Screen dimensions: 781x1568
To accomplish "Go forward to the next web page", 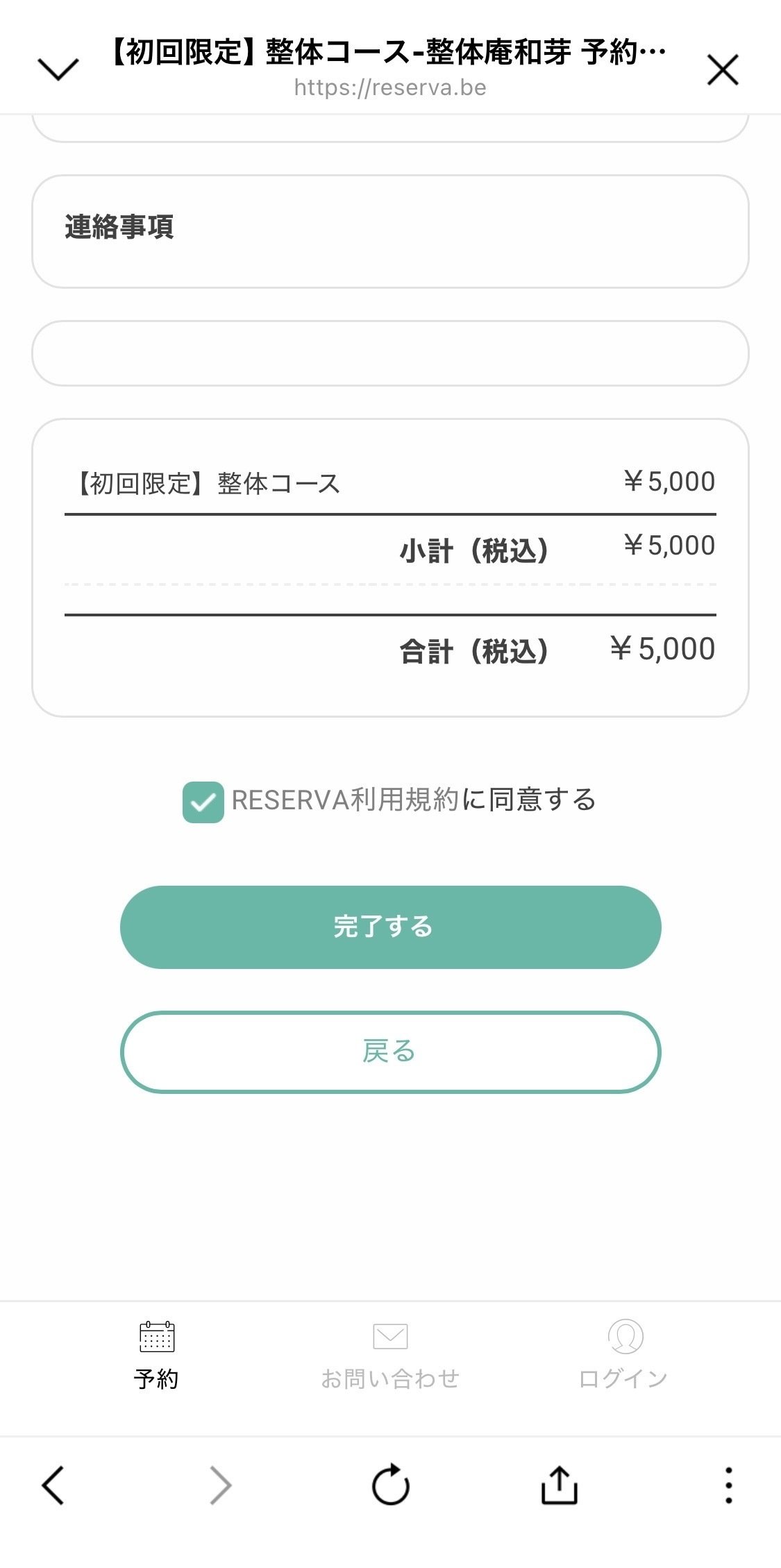I will click(221, 1485).
